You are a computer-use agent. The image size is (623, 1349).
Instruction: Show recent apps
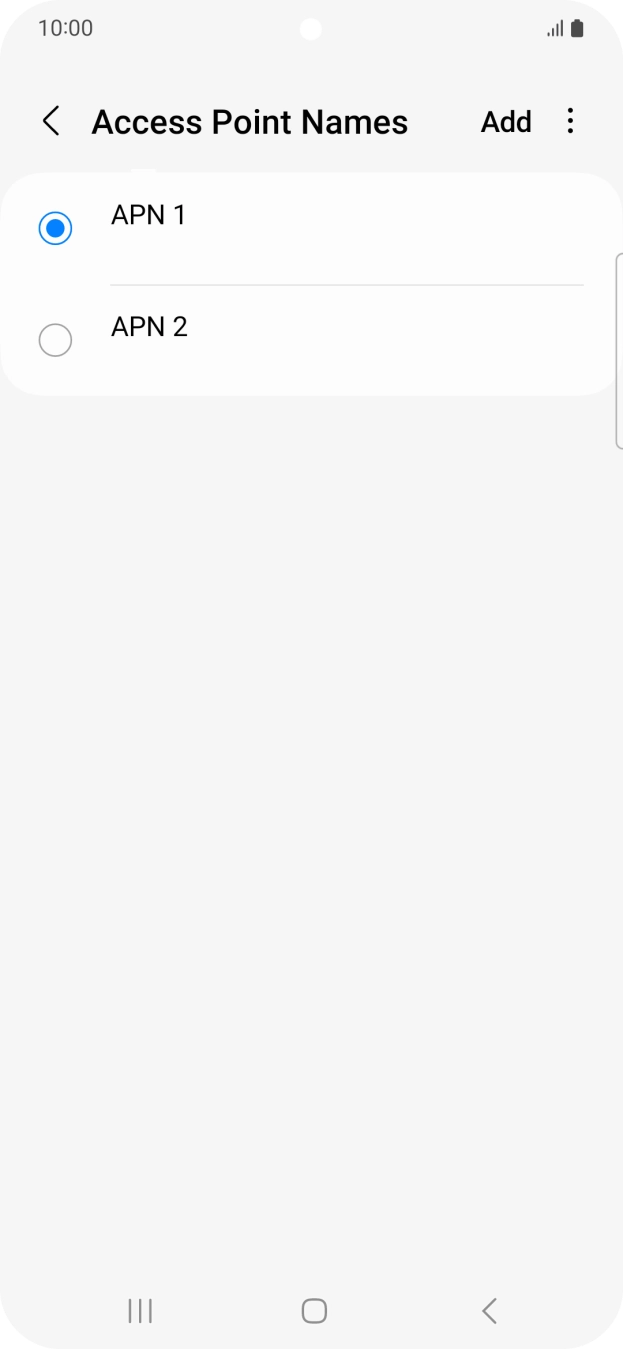[x=140, y=1311]
